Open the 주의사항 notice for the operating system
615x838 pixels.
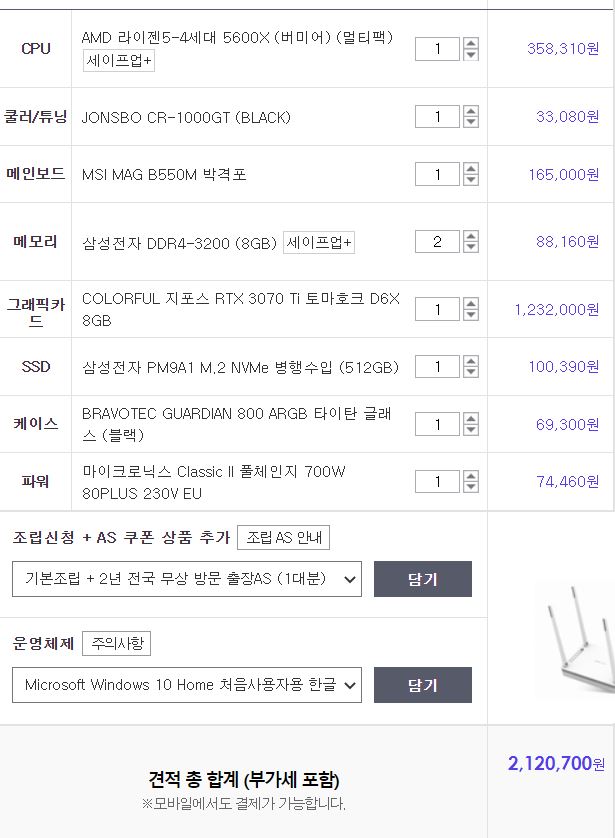116,643
